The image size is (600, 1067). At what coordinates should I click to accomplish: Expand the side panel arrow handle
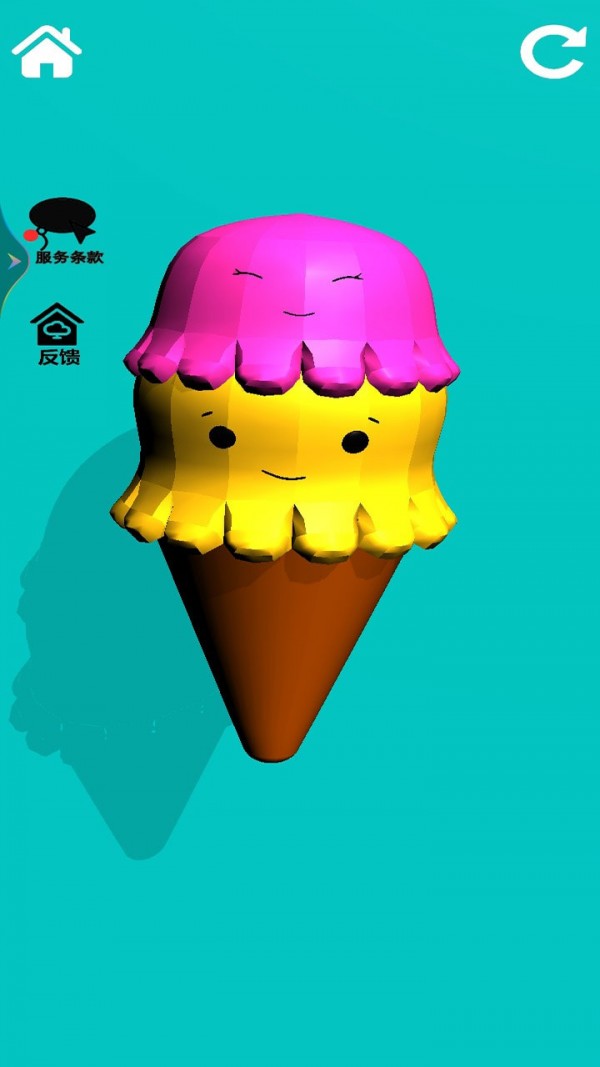(x=13, y=261)
